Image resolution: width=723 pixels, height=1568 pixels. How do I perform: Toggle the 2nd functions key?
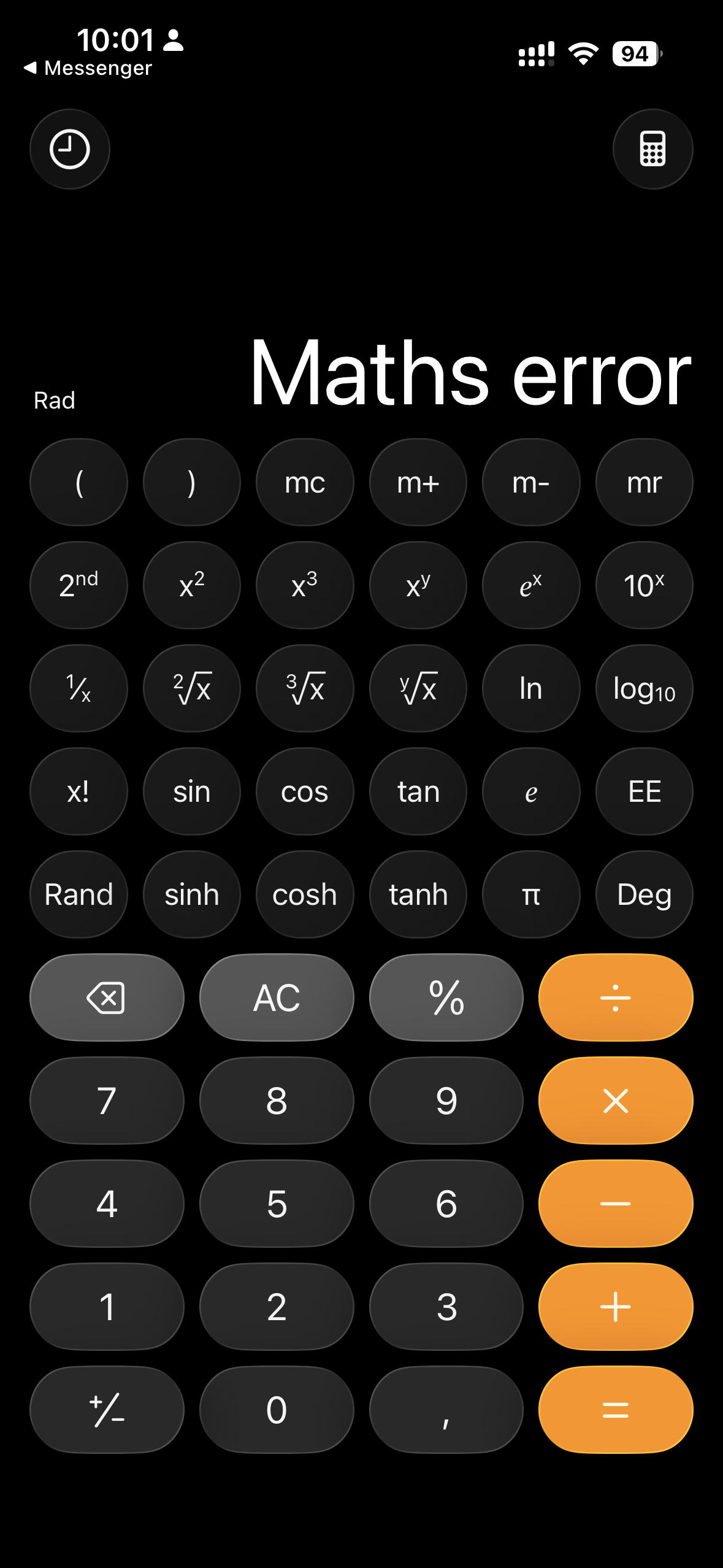[78, 585]
